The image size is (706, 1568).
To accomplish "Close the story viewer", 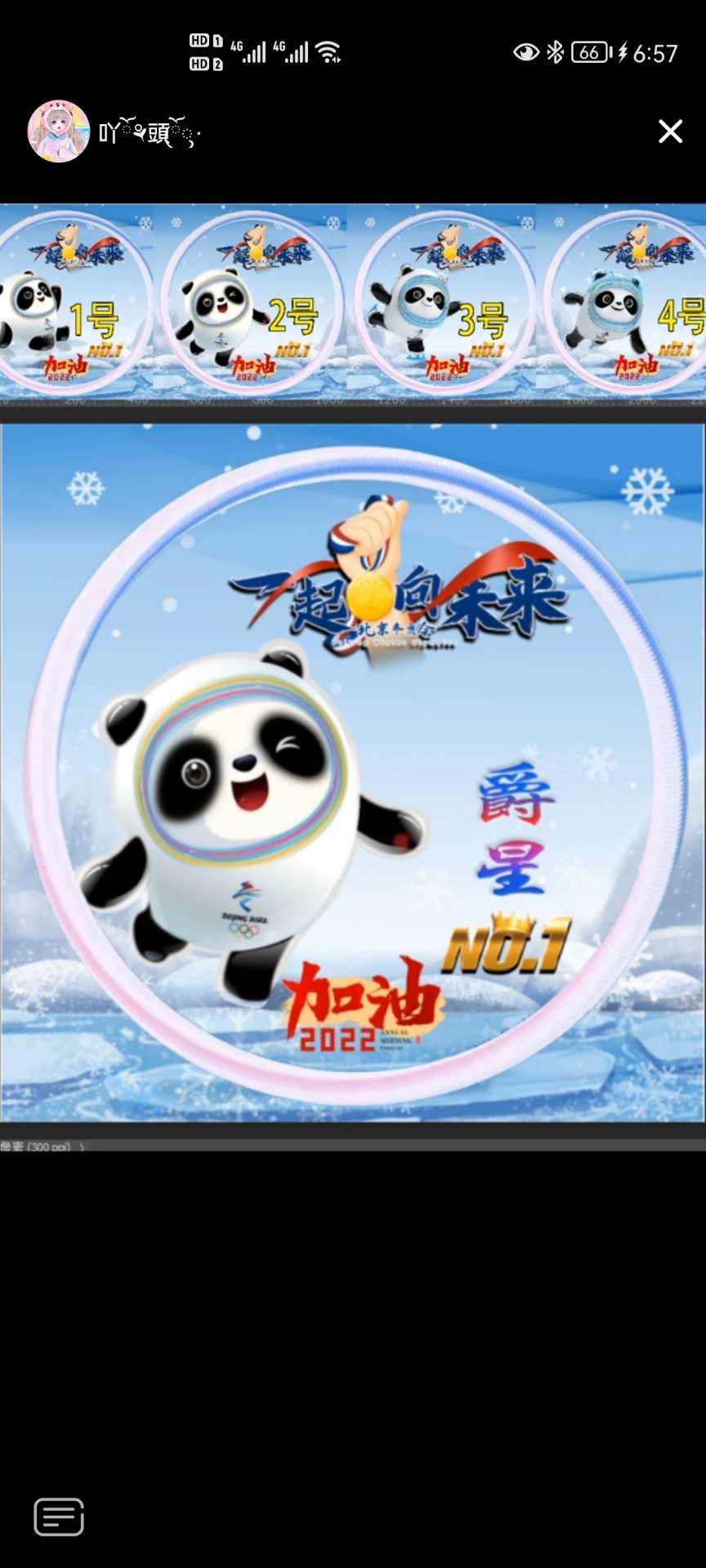I will tap(670, 131).
